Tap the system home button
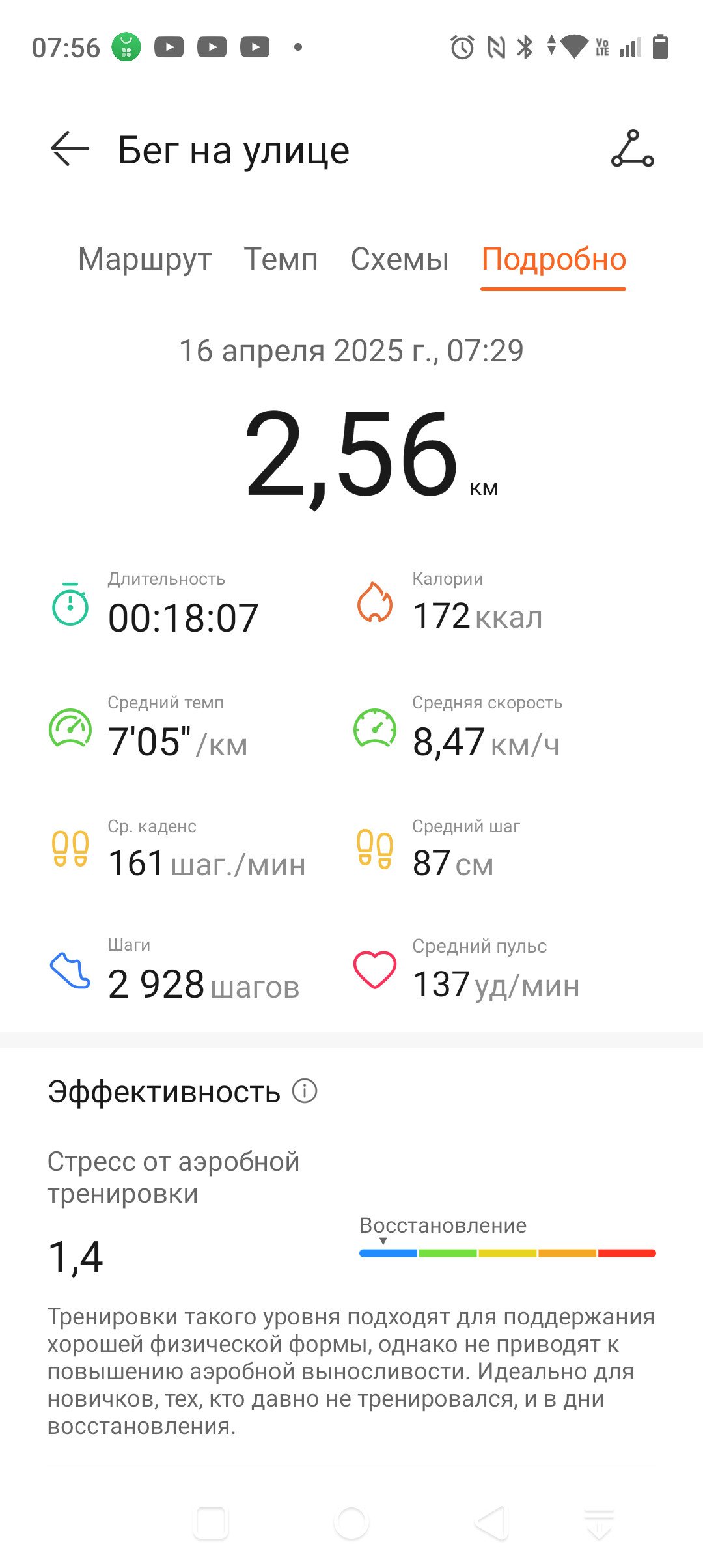The width and height of the screenshot is (703, 1568). 351,1524
